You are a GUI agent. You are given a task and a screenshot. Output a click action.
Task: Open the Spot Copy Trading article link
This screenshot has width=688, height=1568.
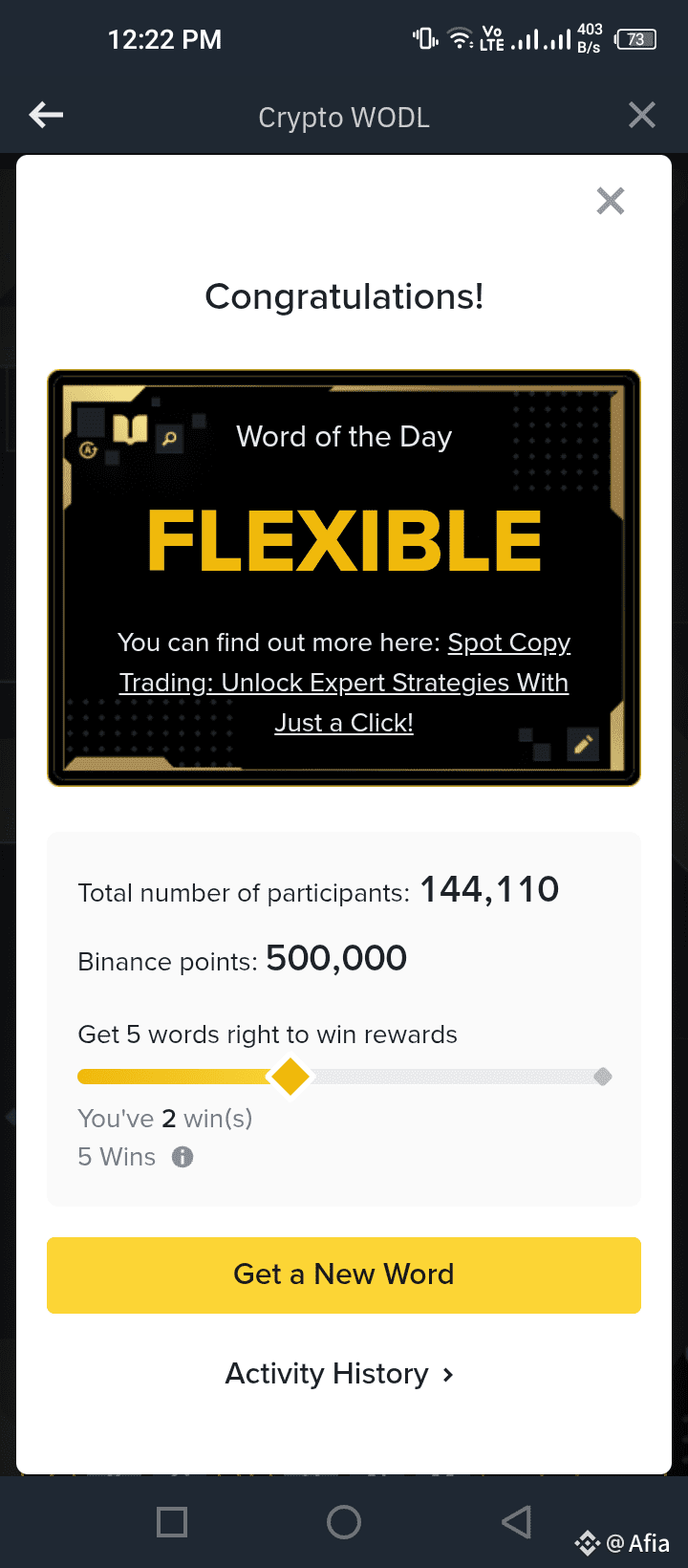click(344, 683)
